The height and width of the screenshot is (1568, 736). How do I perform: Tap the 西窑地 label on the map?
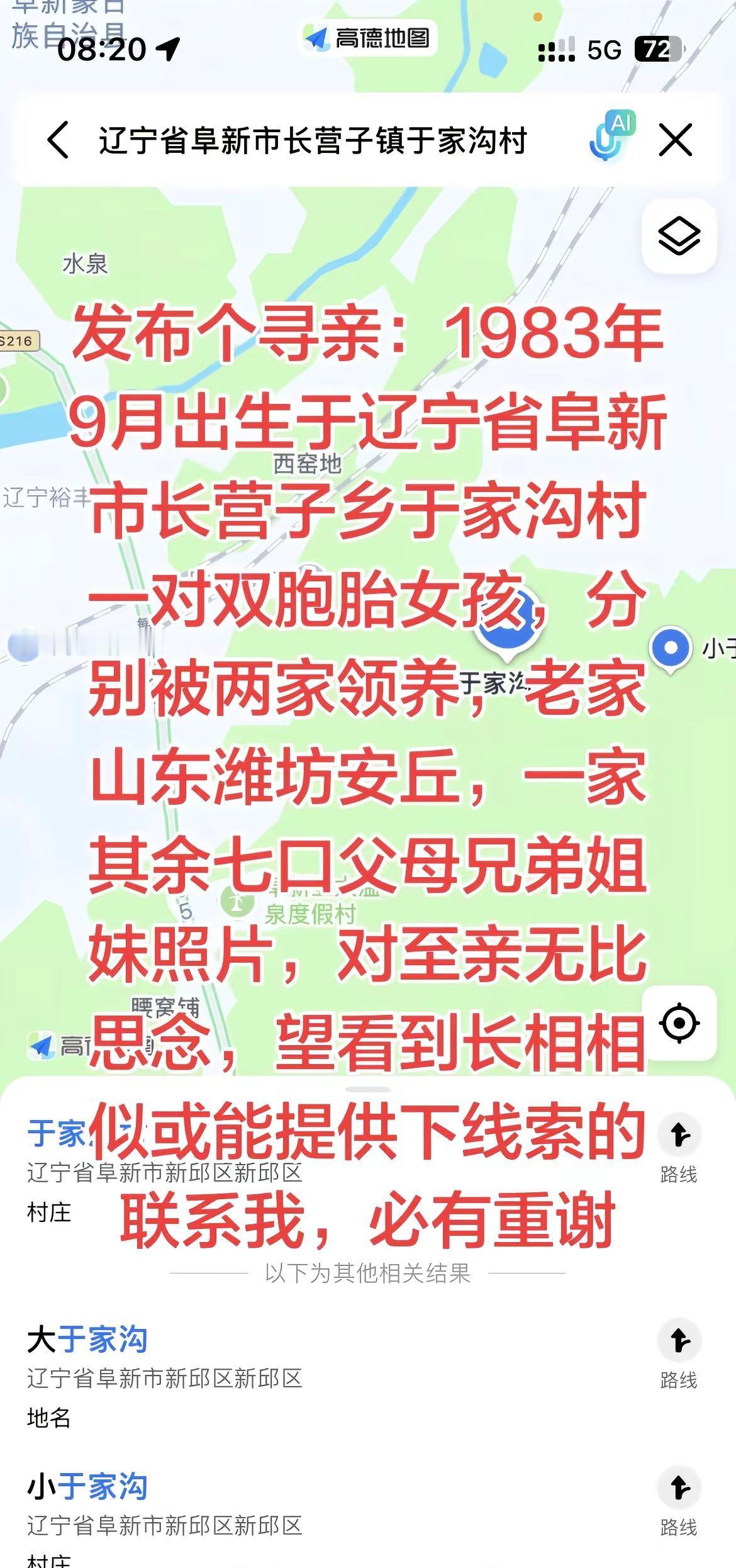(x=306, y=462)
